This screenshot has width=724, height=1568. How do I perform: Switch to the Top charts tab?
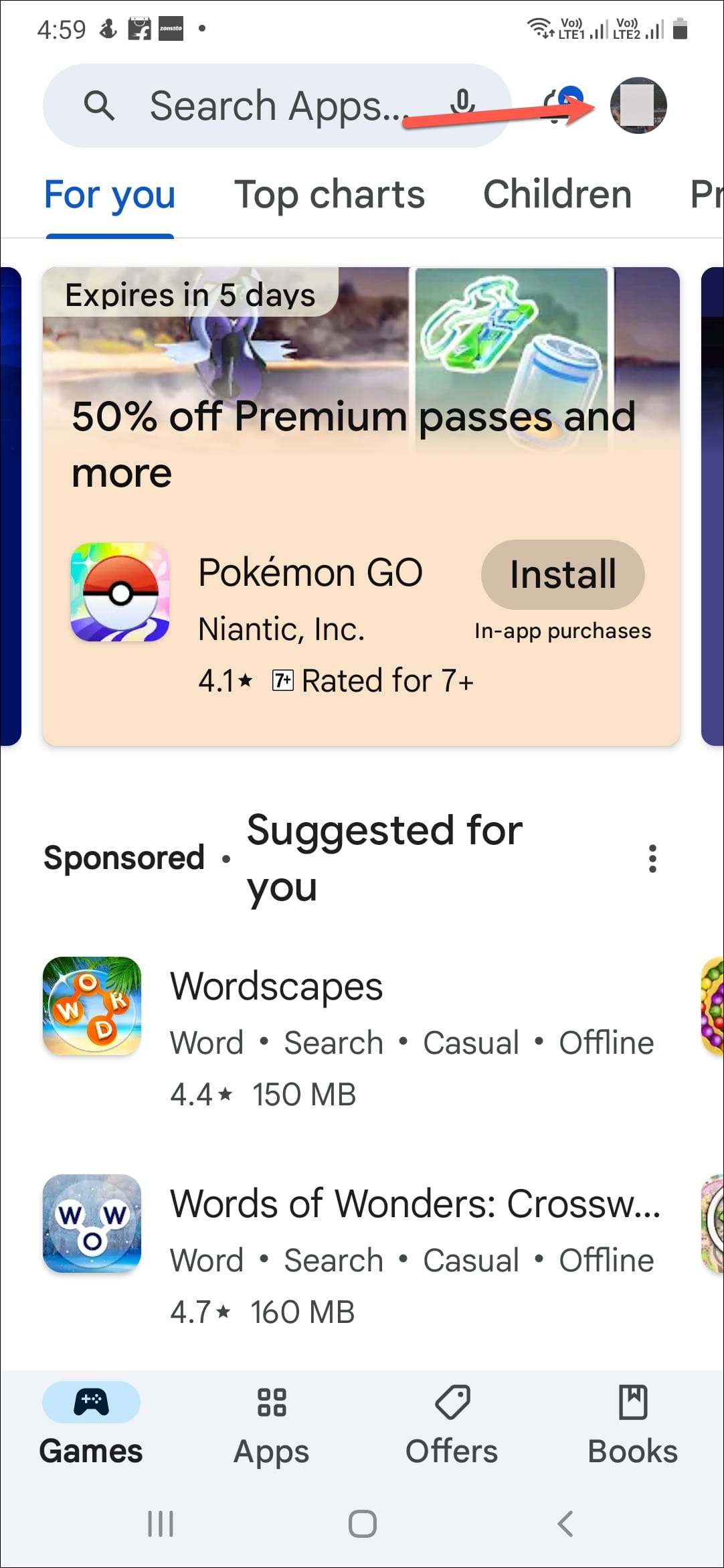tap(329, 195)
